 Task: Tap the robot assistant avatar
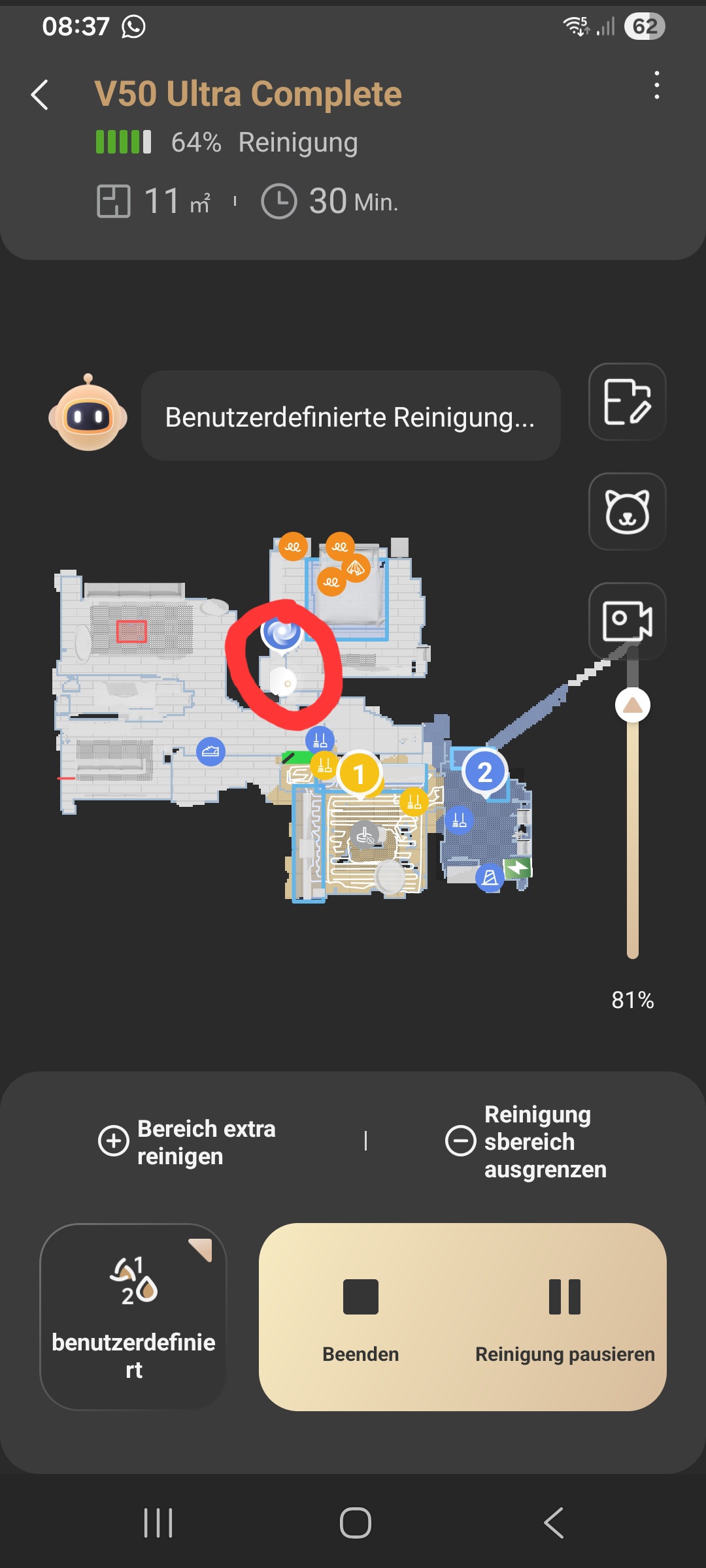pos(88,413)
